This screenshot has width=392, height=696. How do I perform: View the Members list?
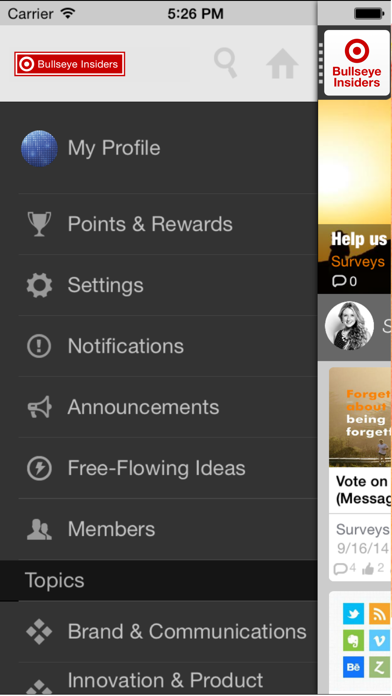click(158, 529)
